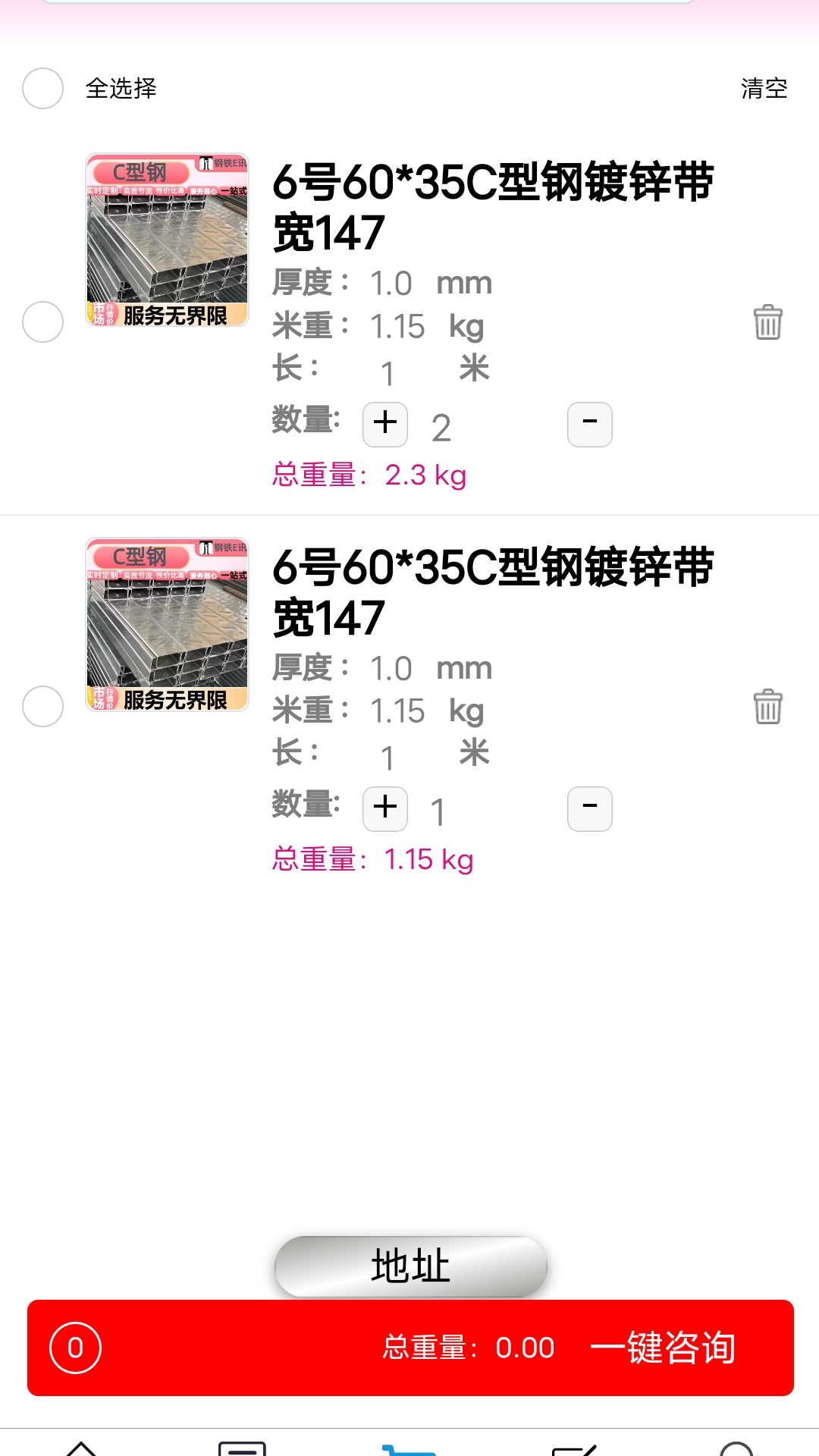Increase quantity of first item with plus button
Viewport: 819px width, 1456px height.
[x=384, y=424]
